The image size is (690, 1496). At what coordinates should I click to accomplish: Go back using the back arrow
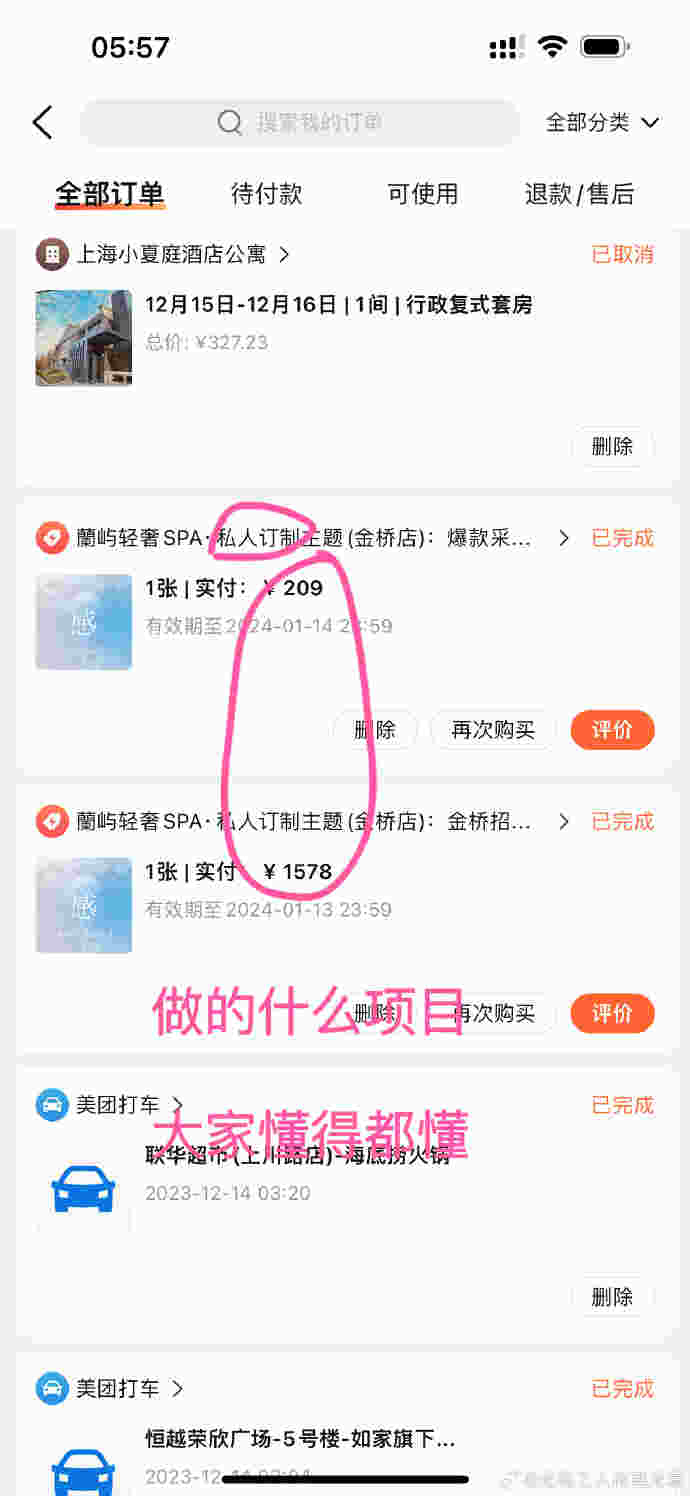(42, 123)
